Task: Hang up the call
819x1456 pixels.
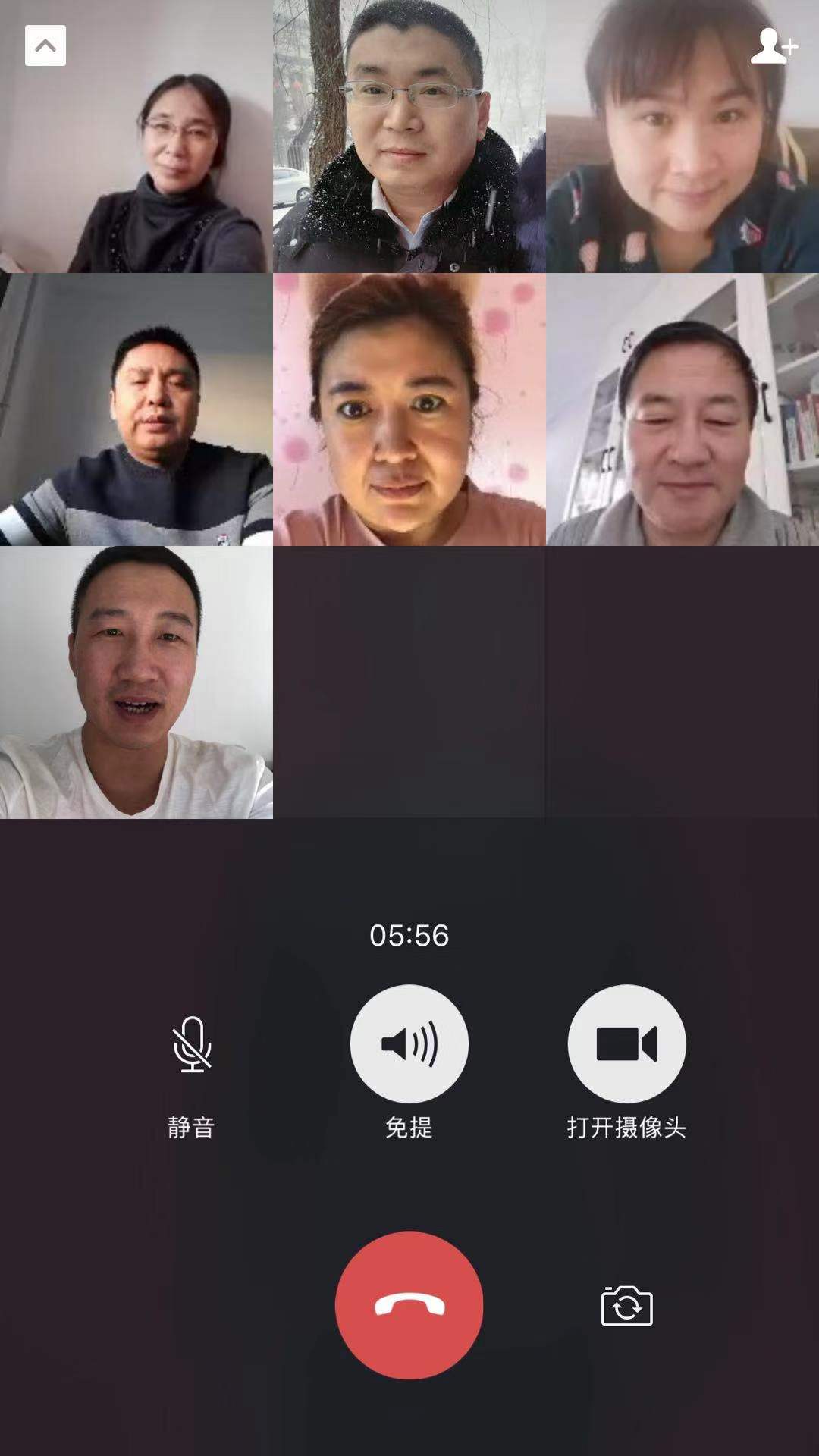Action: (x=409, y=1305)
